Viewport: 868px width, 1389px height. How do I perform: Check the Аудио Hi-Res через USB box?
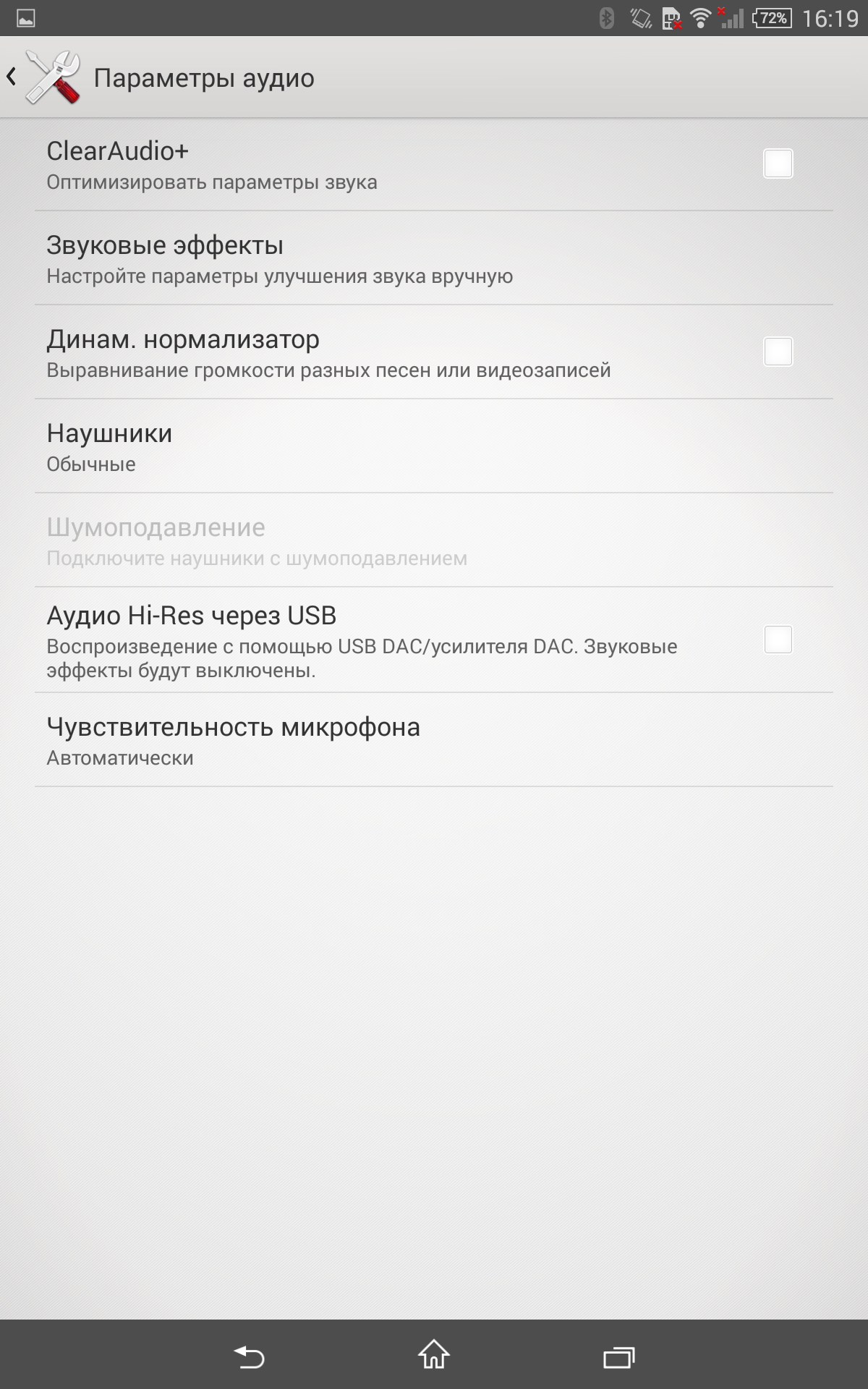[778, 640]
